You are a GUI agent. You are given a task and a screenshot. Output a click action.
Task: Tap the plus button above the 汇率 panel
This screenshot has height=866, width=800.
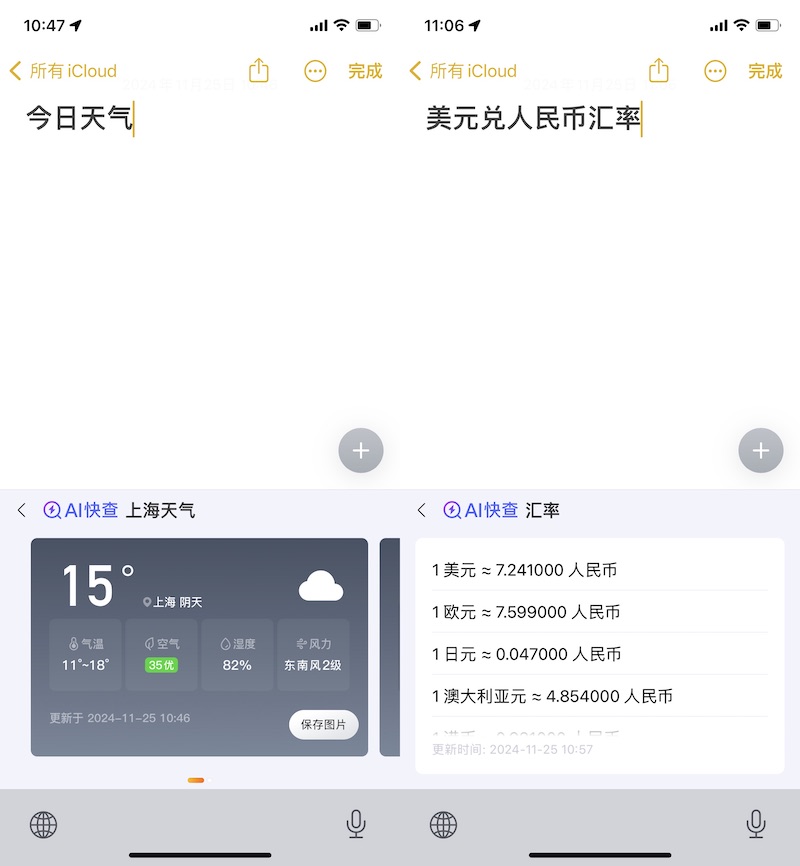pyautogui.click(x=761, y=451)
